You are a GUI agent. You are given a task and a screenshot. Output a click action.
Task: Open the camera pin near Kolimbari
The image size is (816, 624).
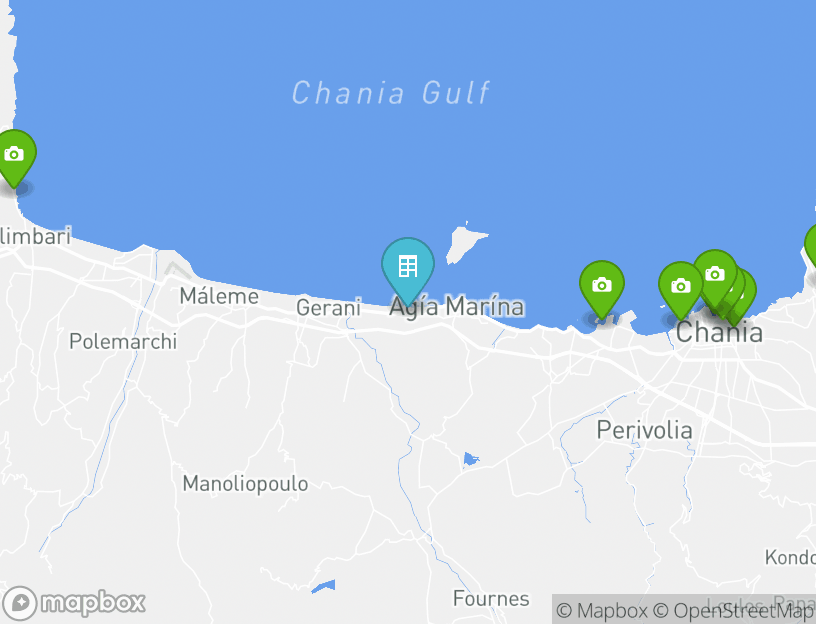pos(14,155)
